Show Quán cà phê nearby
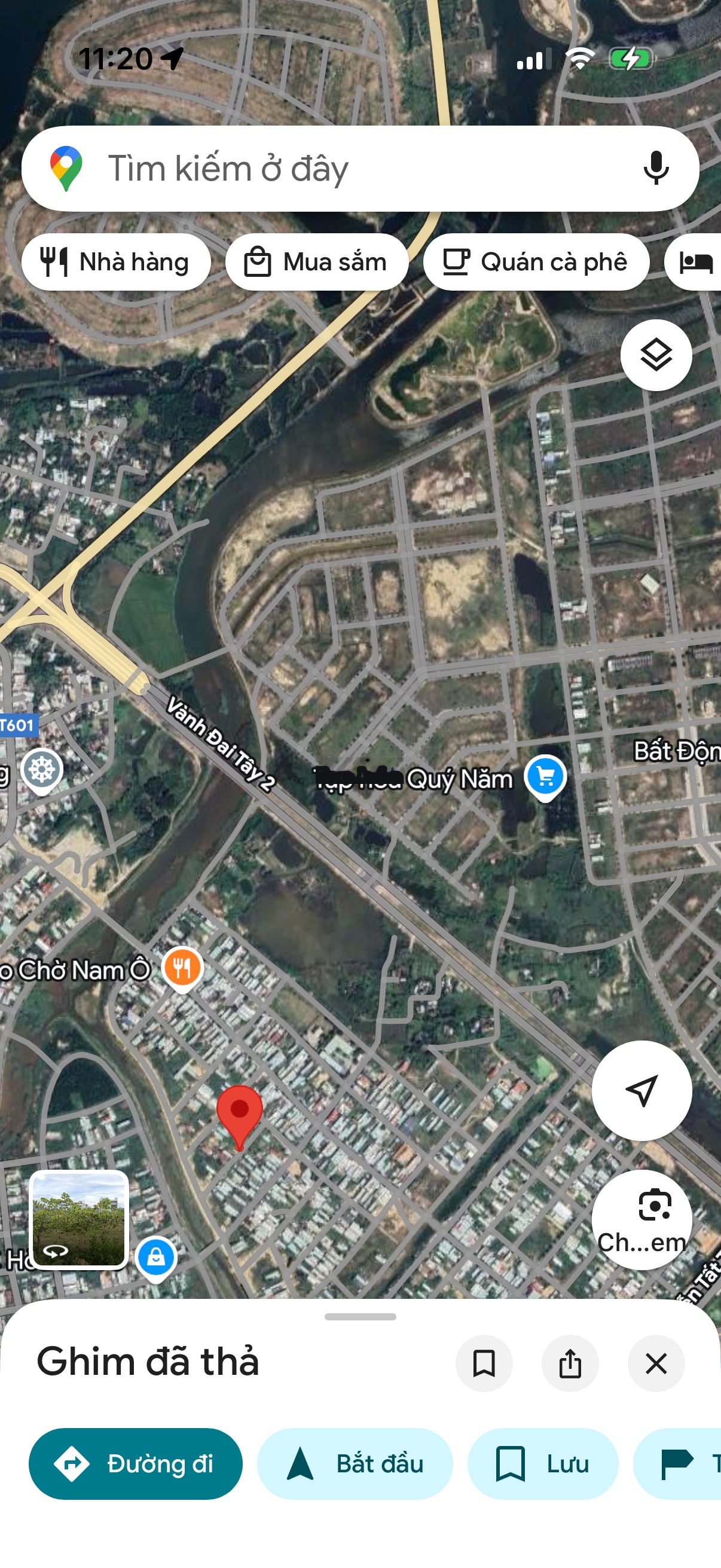The height and width of the screenshot is (1568, 721). (x=536, y=263)
